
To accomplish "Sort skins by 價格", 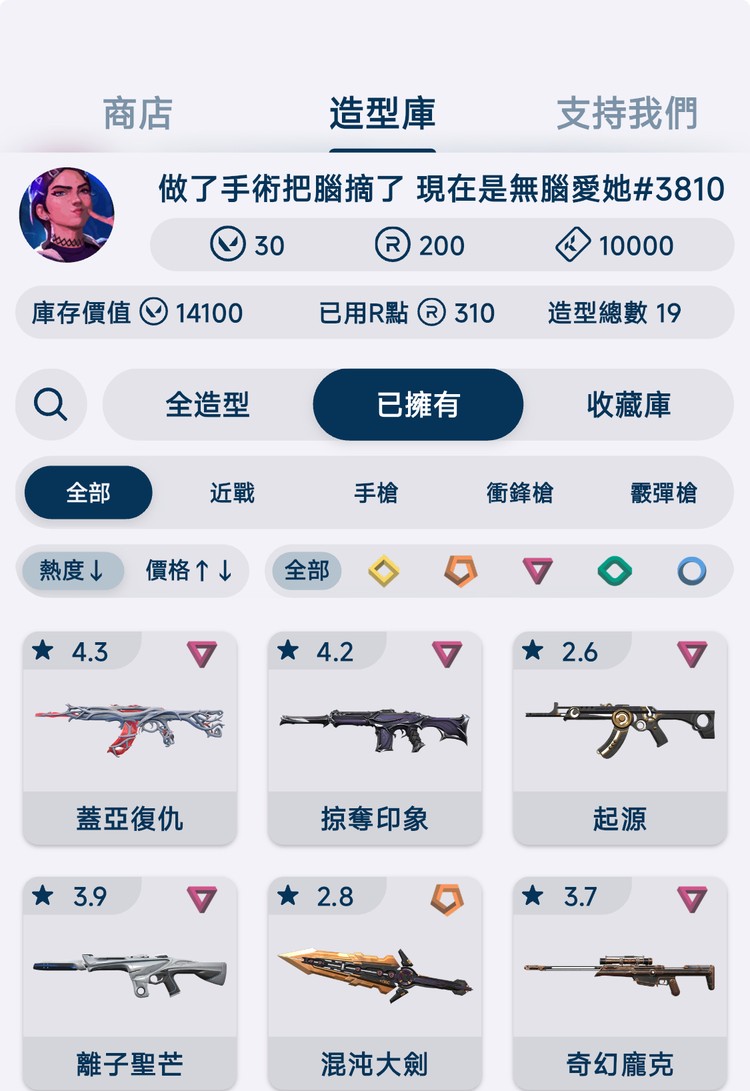I will tap(189, 571).
